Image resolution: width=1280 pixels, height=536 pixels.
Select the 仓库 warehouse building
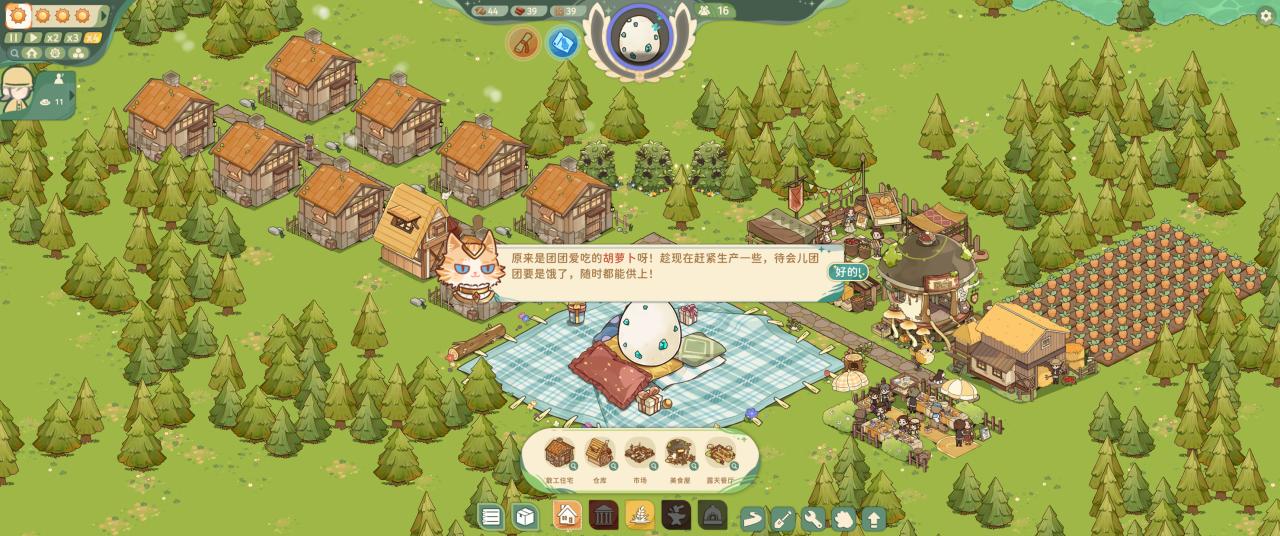click(599, 455)
